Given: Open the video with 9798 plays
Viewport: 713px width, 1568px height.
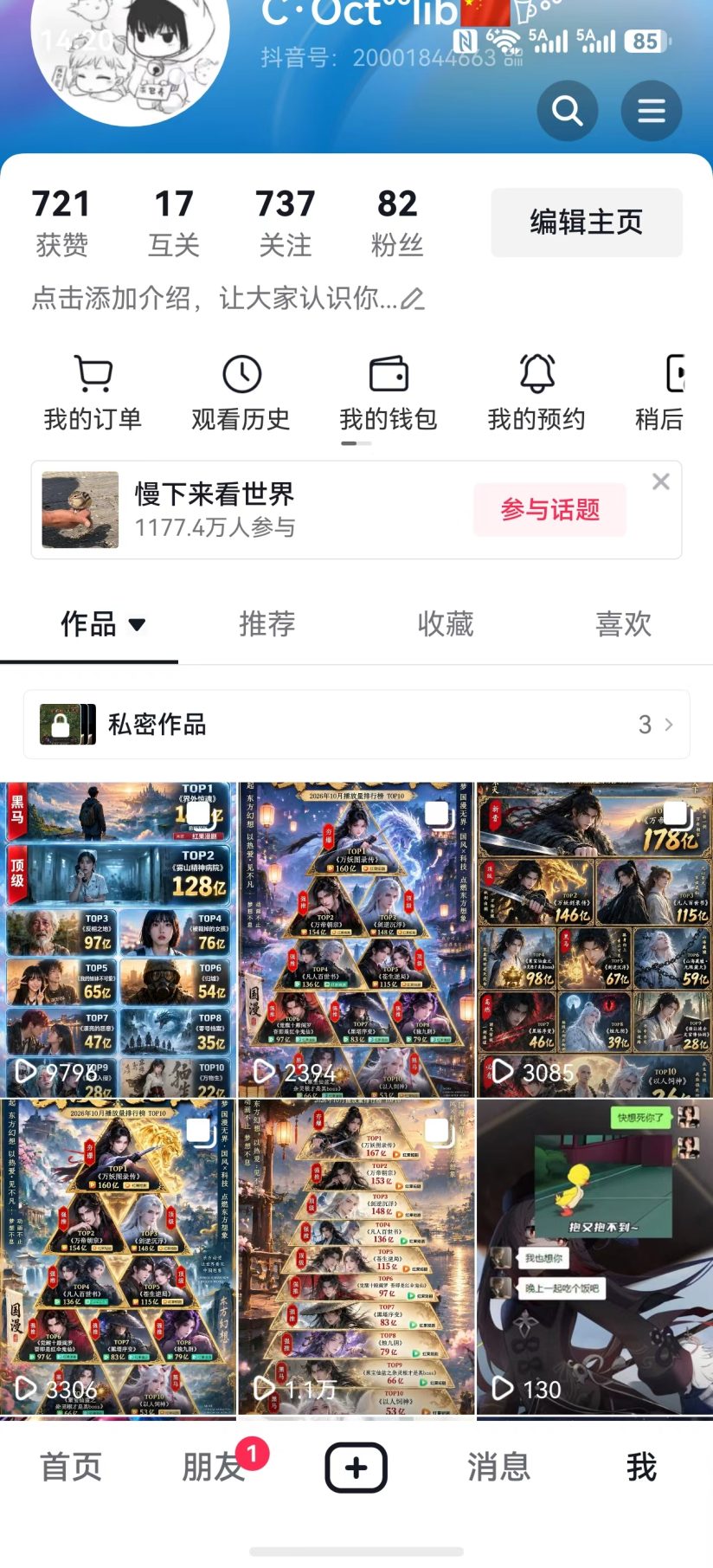Looking at the screenshot, I should point(118,940).
